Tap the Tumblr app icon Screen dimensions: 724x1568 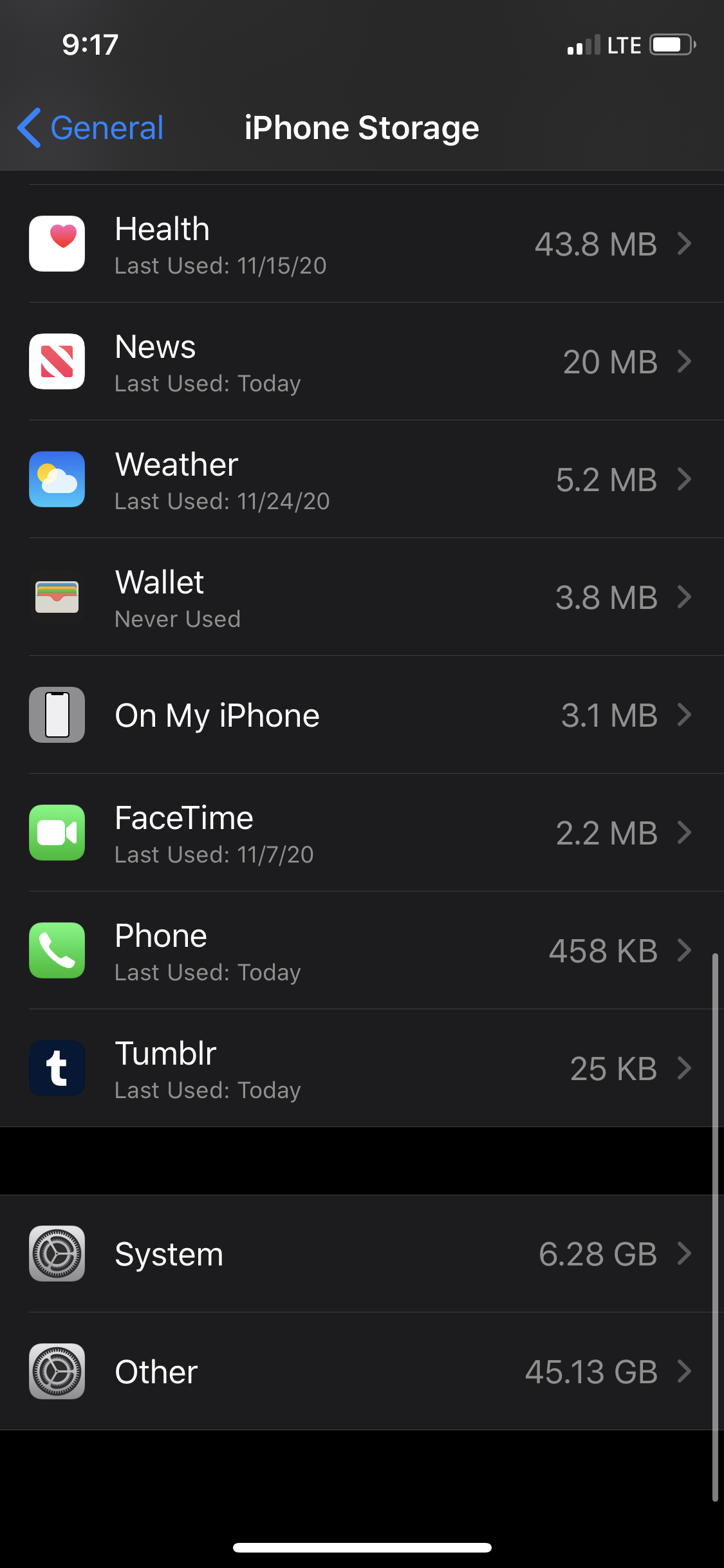[57, 1068]
